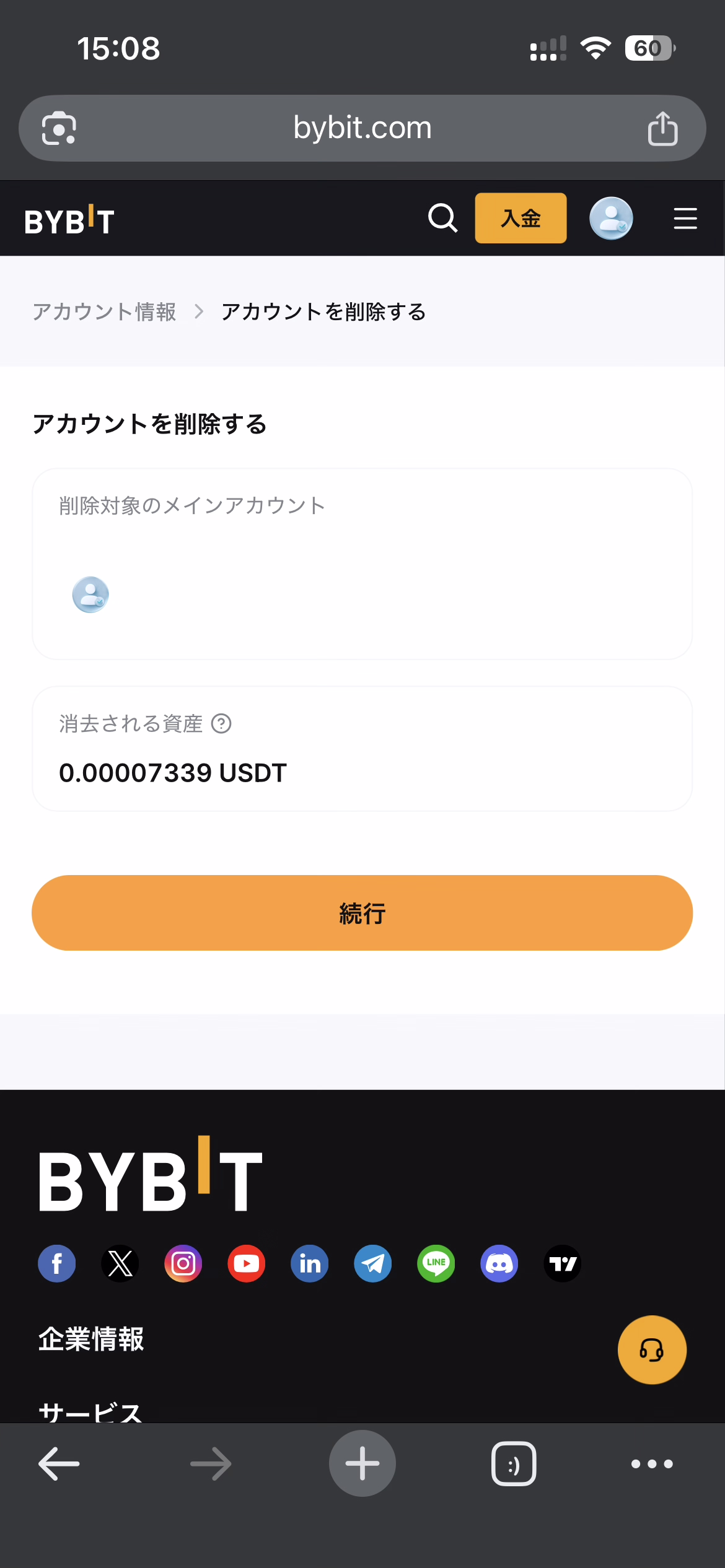This screenshot has height=1568, width=725.
Task: Open the hamburger menu
Action: [685, 219]
